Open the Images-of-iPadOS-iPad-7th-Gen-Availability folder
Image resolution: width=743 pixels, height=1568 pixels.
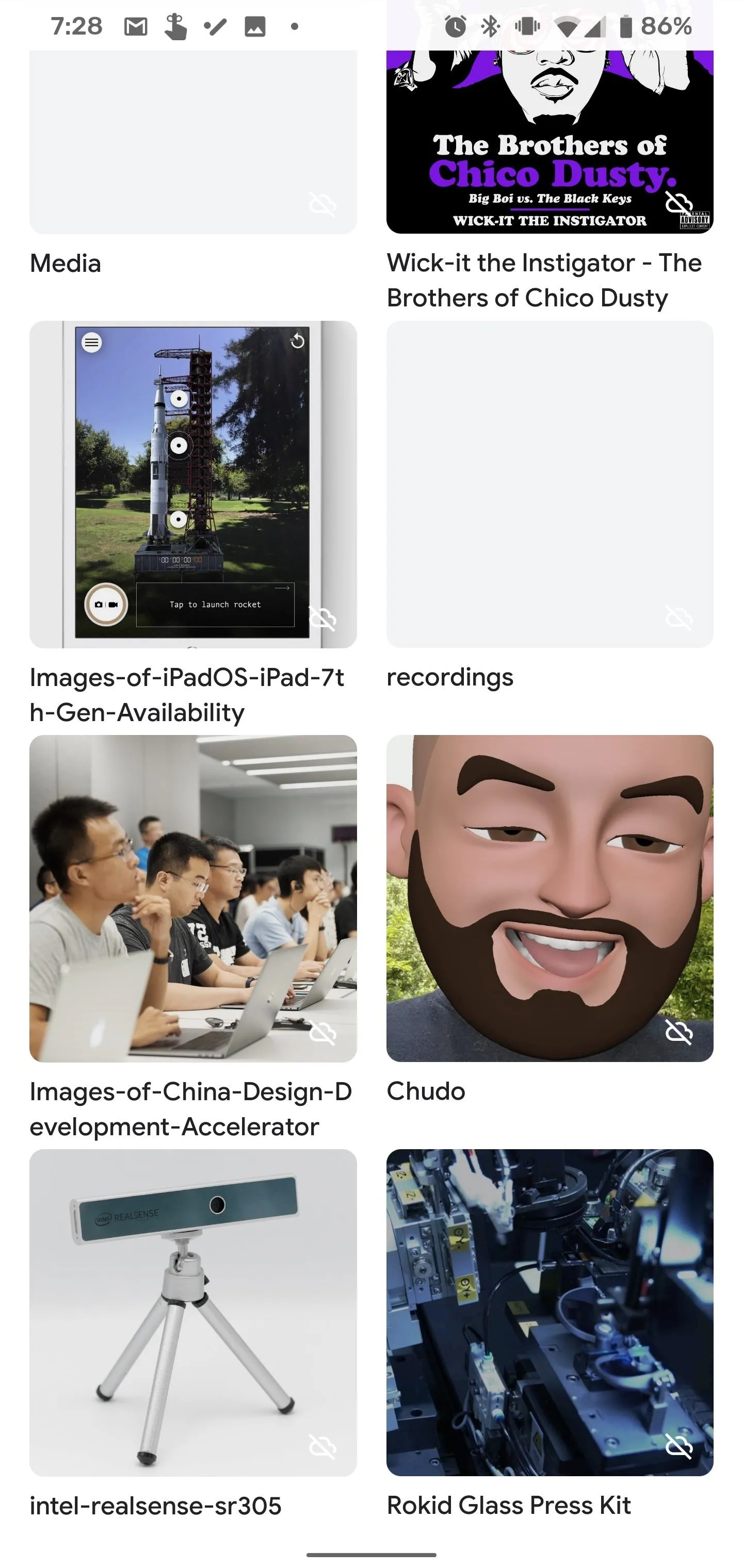(x=193, y=484)
